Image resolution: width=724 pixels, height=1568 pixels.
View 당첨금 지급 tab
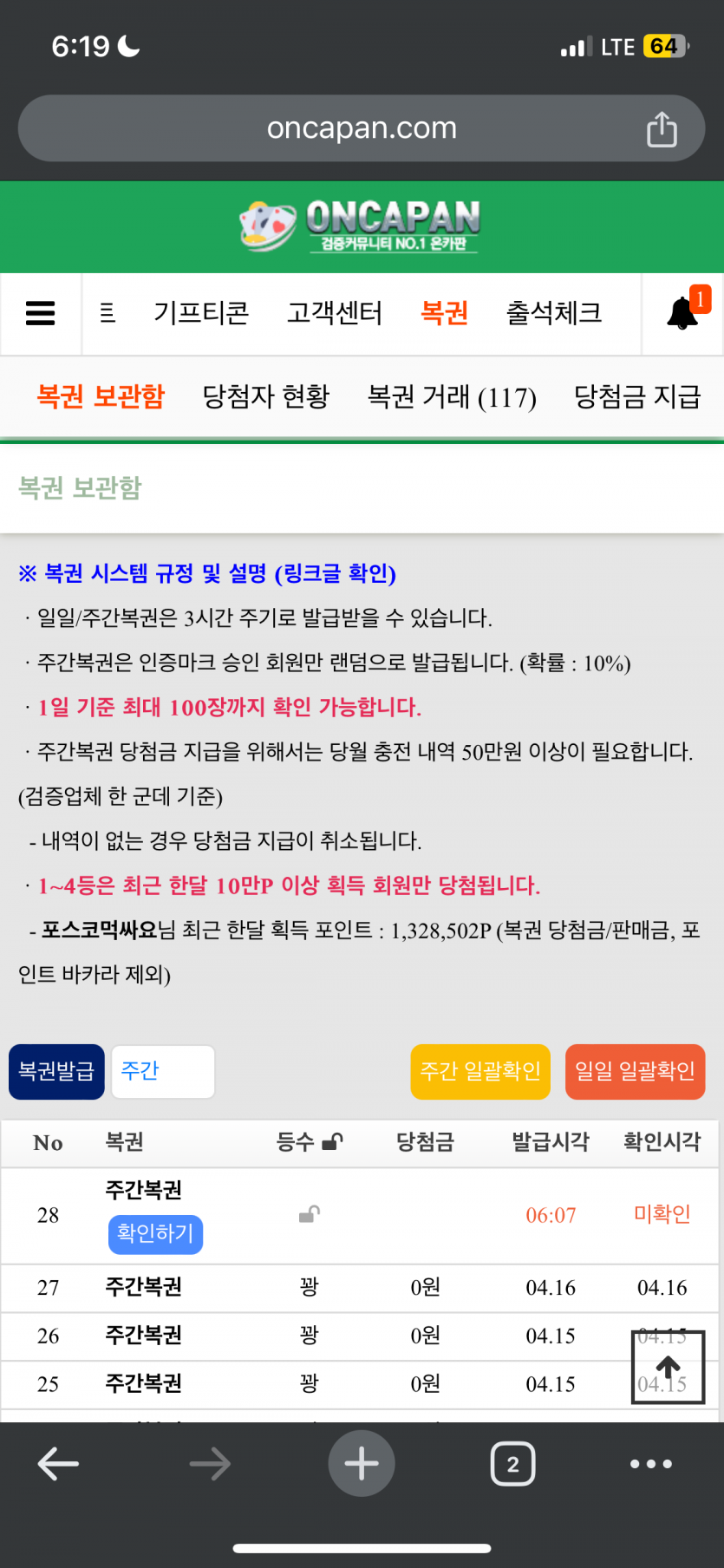[x=637, y=397]
